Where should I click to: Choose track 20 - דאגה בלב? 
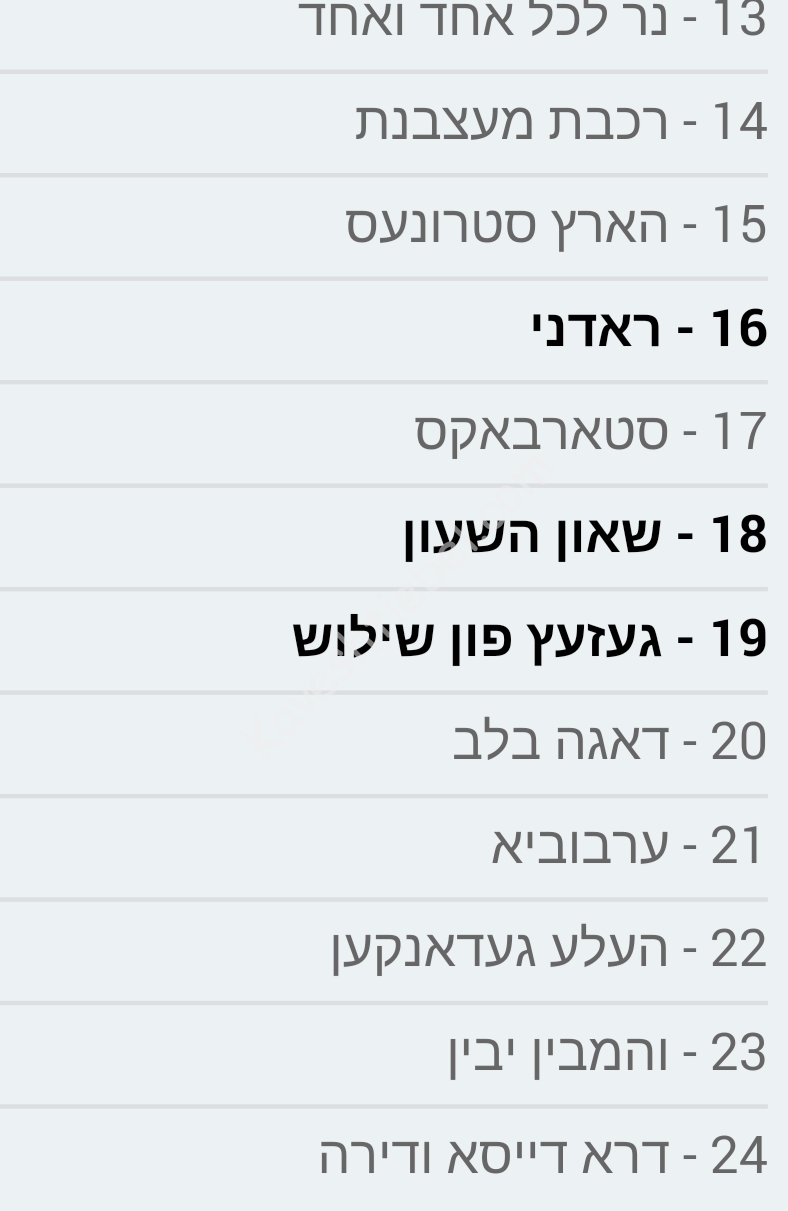[x=609, y=743]
